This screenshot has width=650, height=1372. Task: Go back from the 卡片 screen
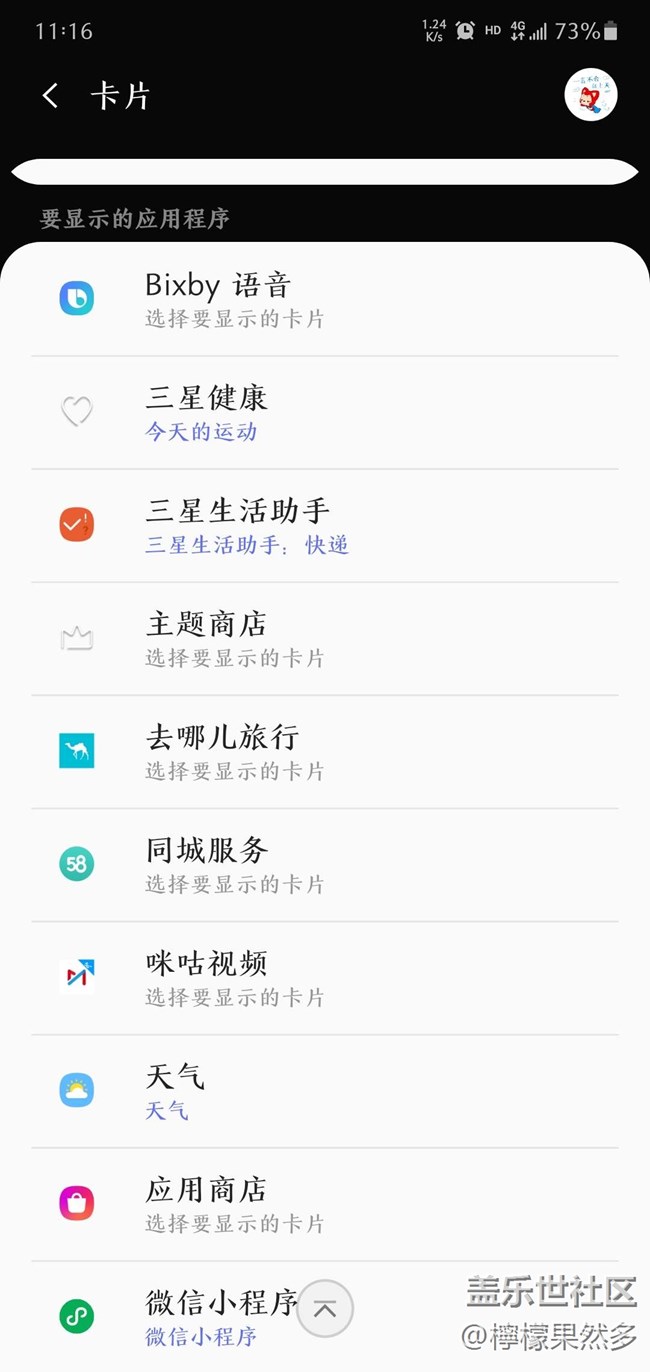coord(51,96)
